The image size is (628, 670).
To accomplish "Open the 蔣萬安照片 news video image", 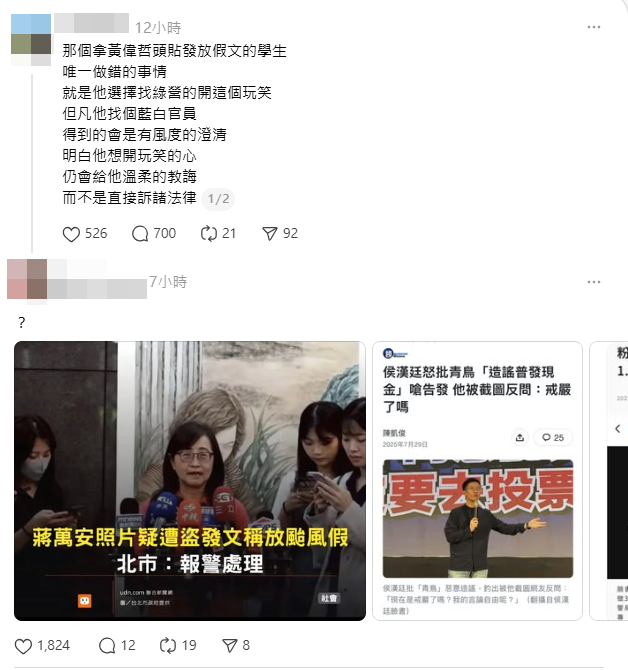I will click(x=190, y=480).
